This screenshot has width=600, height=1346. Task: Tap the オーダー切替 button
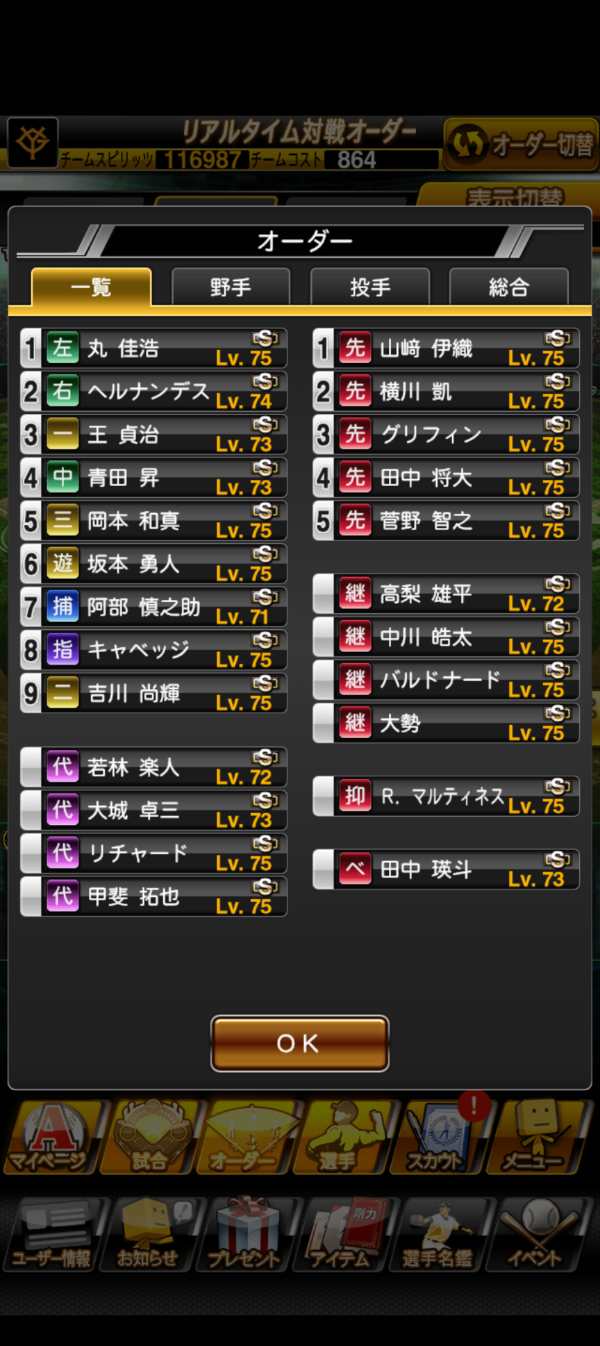point(520,145)
